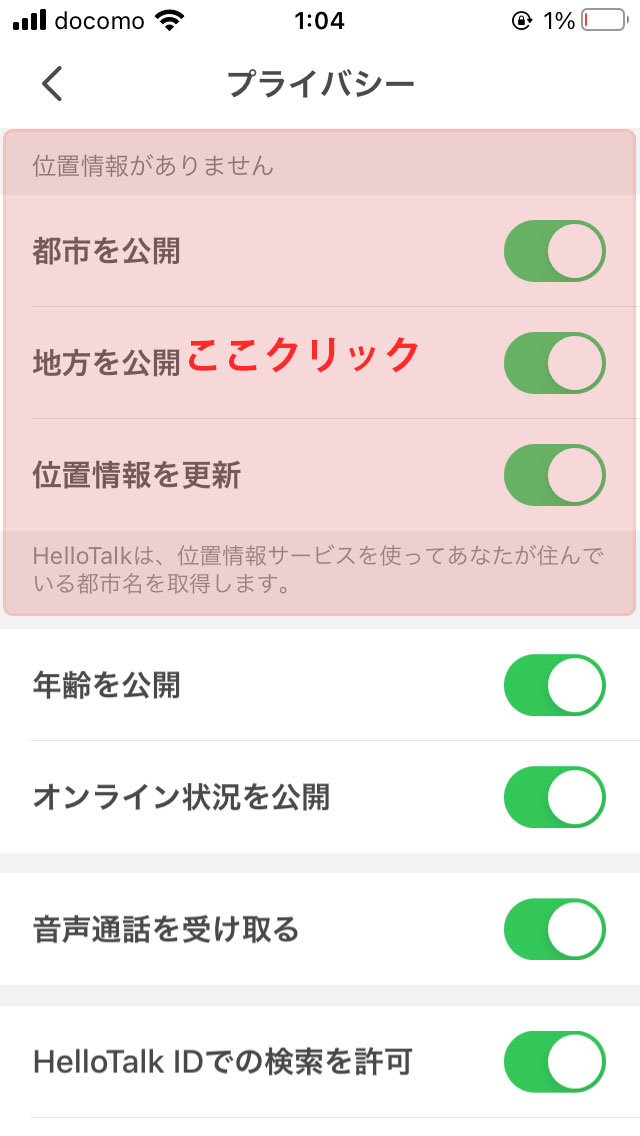Turn off HelloTalk IDでの検索を許可
Screen dimensions: 640x1136
554,1062
